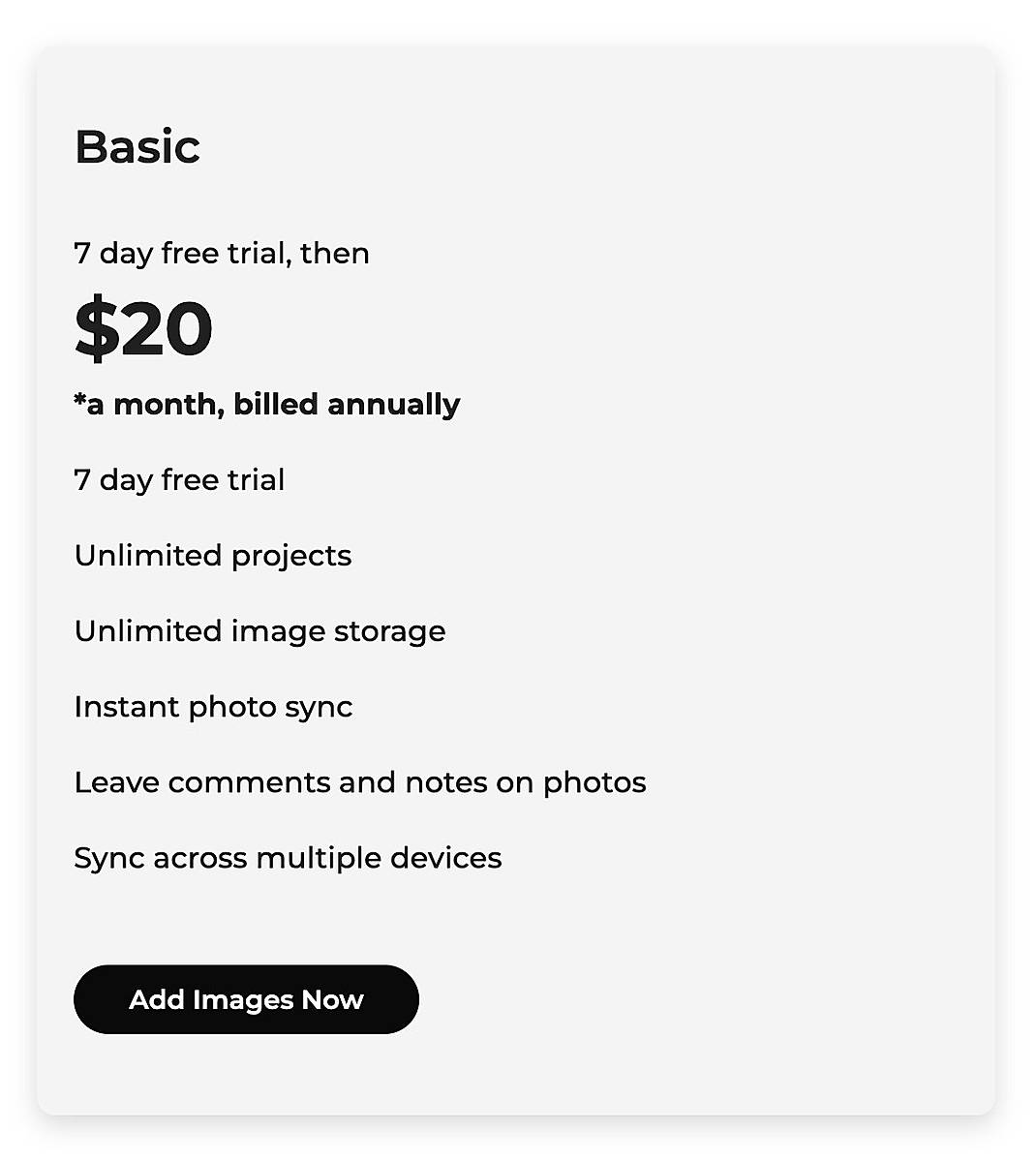Select the Instant photo sync feature
The image size is (1036, 1161).
(x=213, y=706)
